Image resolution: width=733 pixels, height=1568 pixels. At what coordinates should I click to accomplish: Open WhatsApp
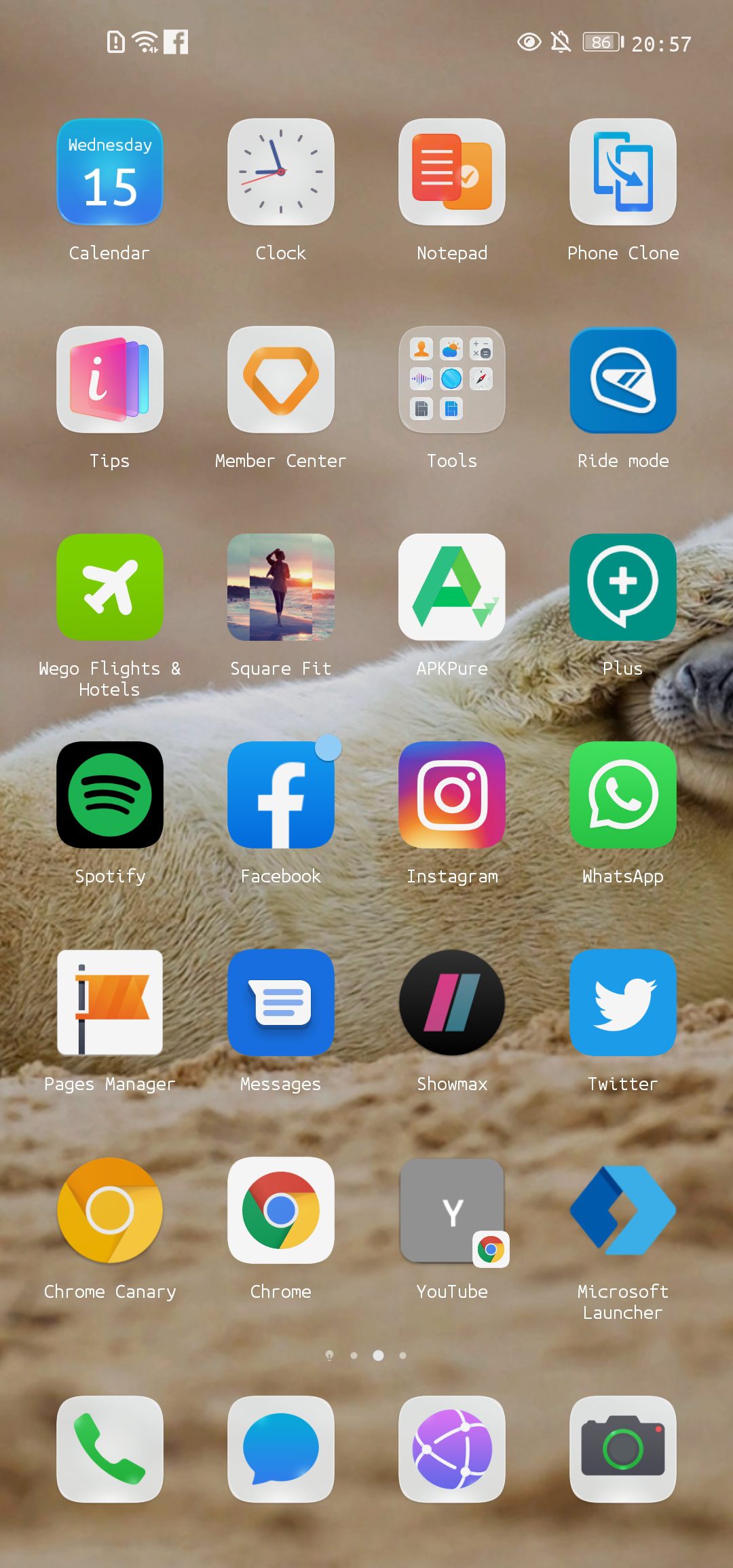tap(623, 796)
